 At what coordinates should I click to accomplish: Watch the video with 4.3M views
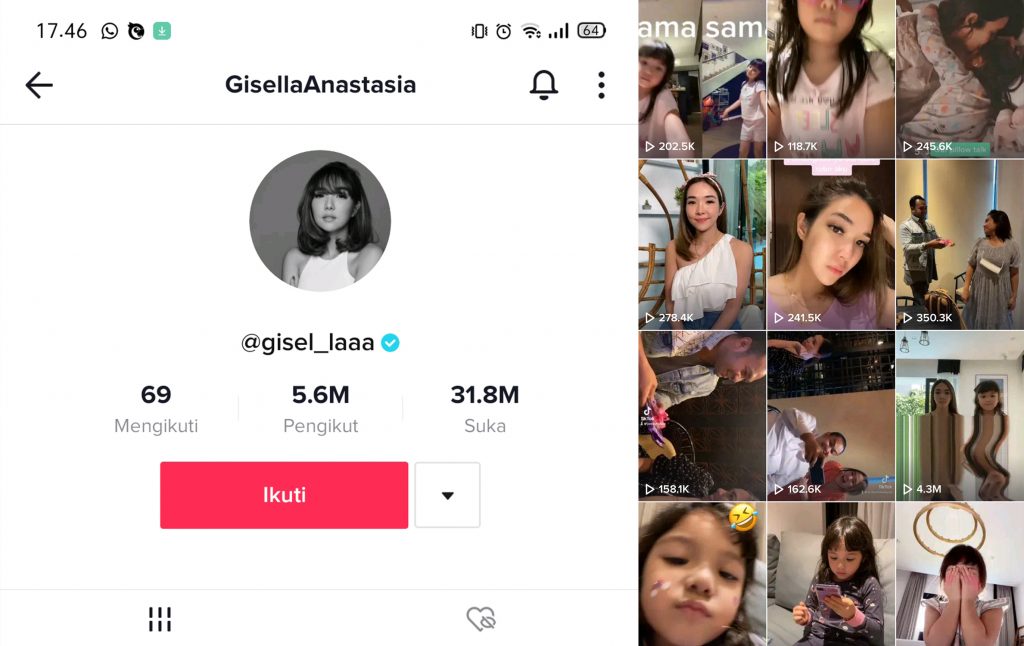[x=960, y=415]
